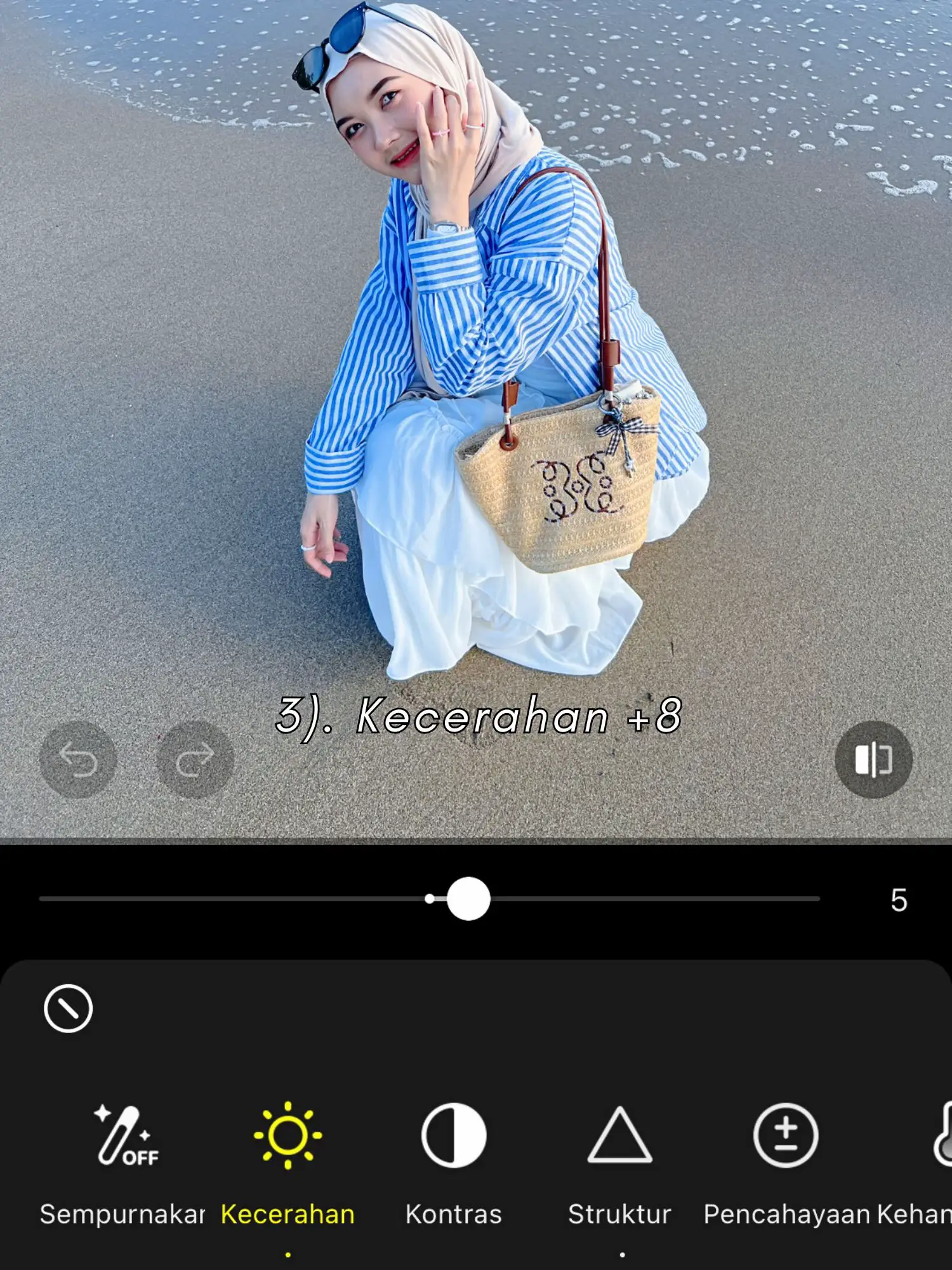This screenshot has height=1270, width=952.
Task: Tap the before/after compare icon
Action: pyautogui.click(x=873, y=759)
